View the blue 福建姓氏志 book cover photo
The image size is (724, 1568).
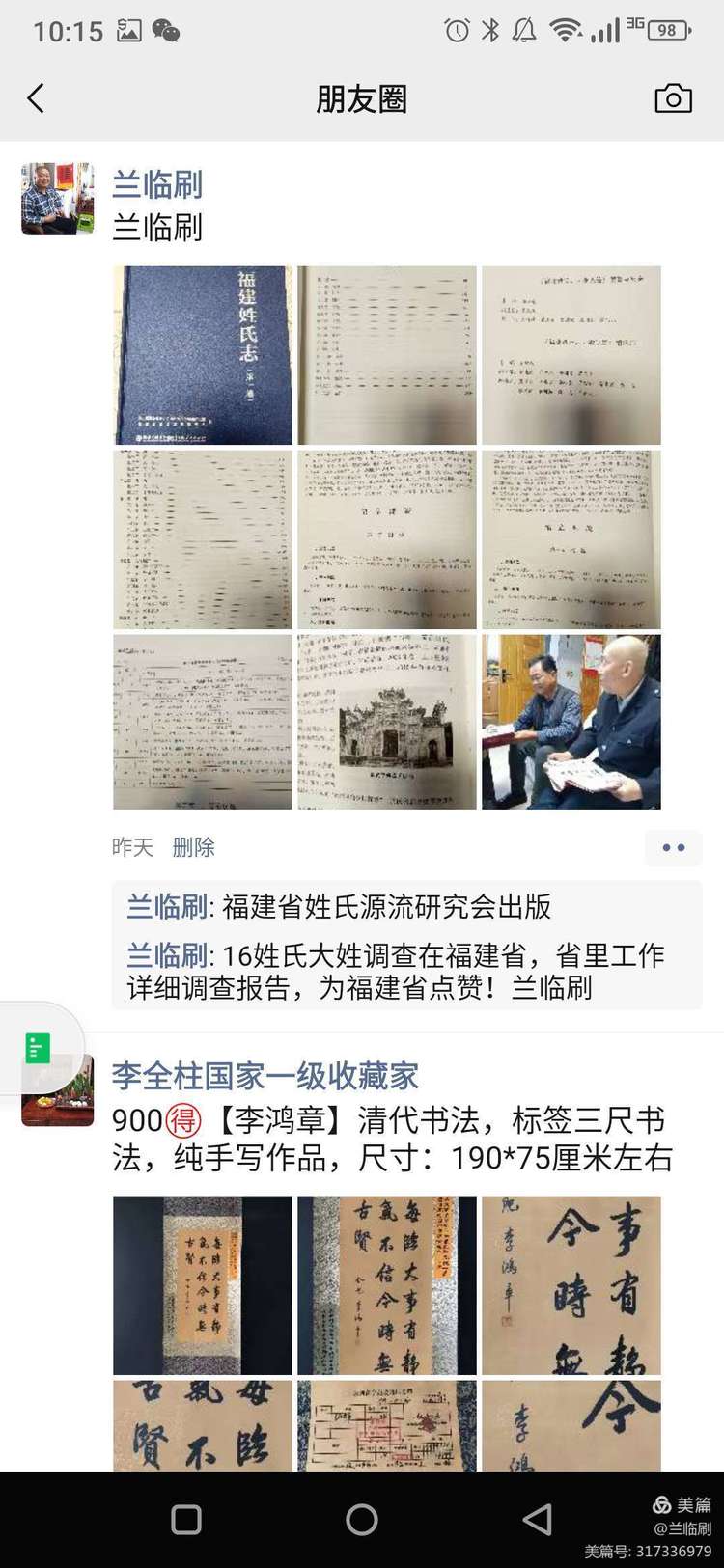(203, 355)
